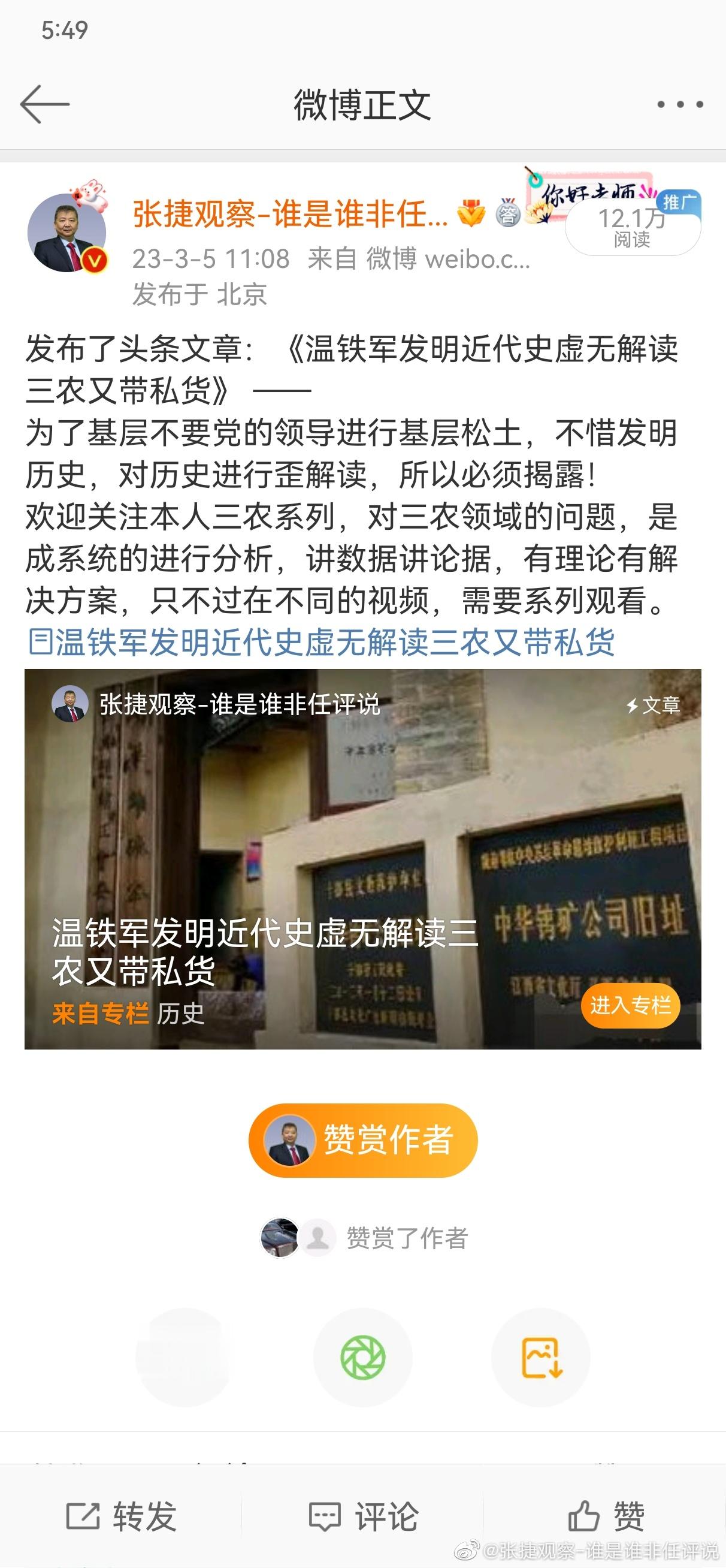Tap the 12.1万 阅读 promote pill
This screenshot has height=1568, width=726.
pyautogui.click(x=633, y=227)
